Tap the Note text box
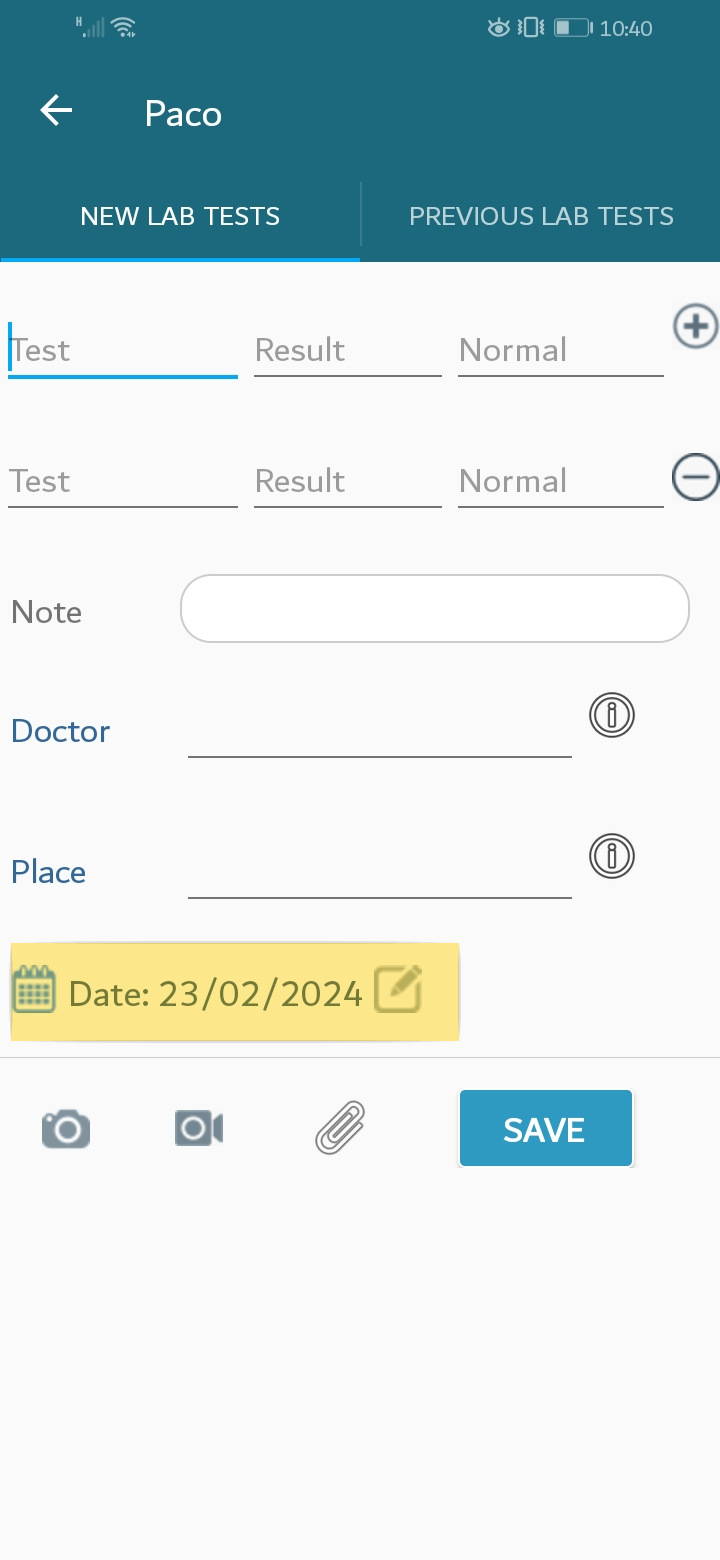Screen dimensions: 720x1560 [435, 608]
